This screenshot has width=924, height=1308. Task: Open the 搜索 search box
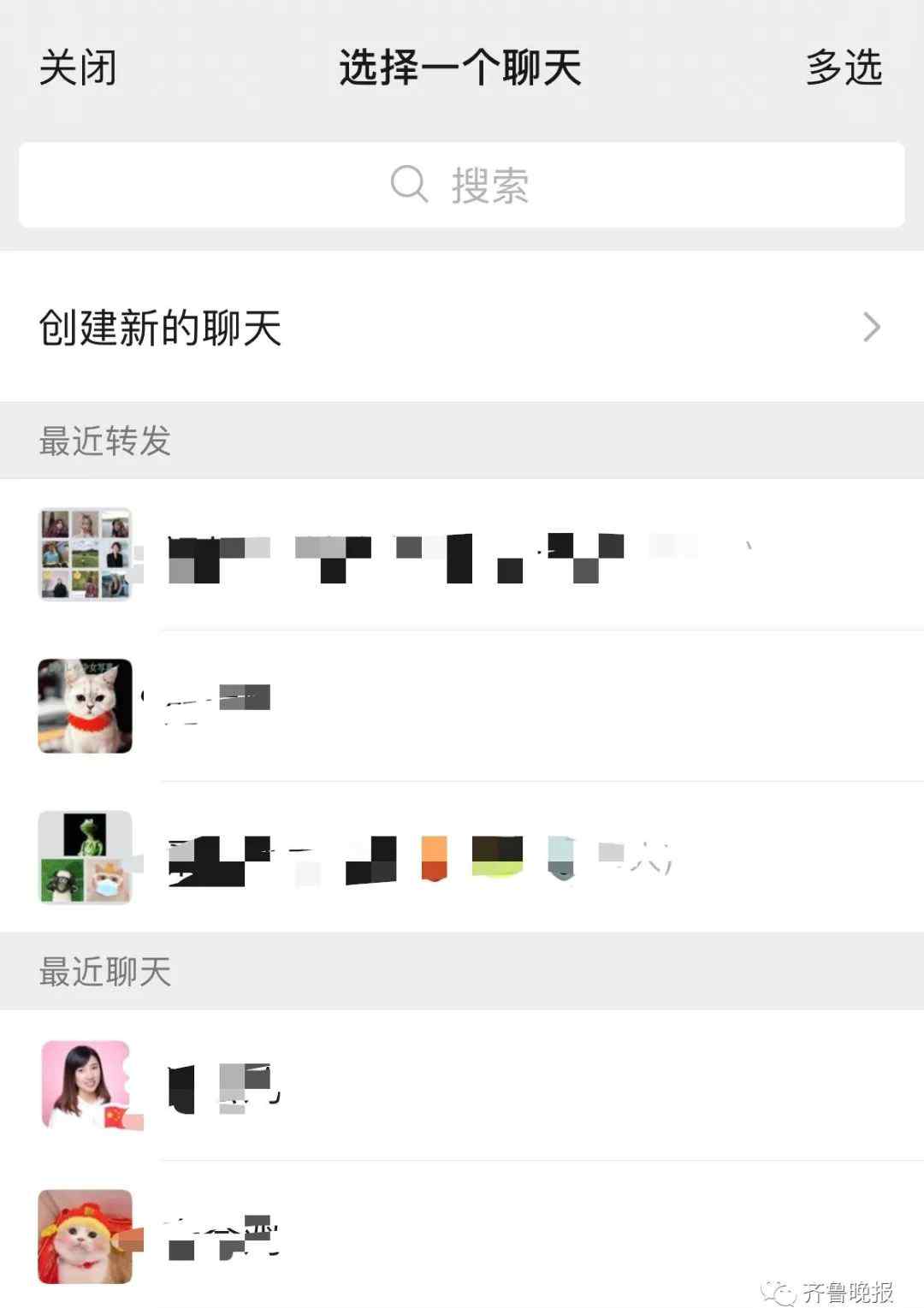[x=462, y=185]
